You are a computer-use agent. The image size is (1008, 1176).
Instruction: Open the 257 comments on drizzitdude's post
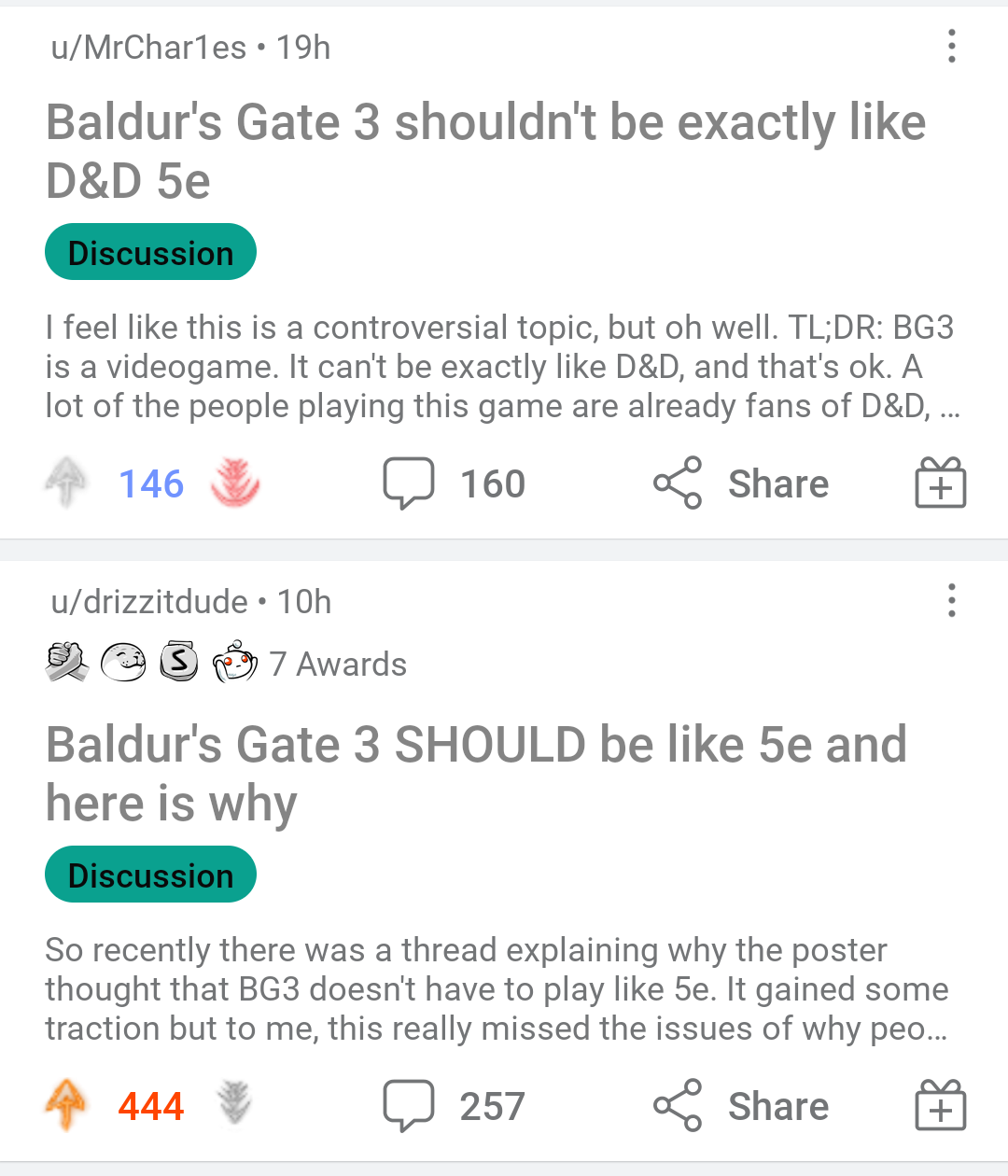pyautogui.click(x=455, y=1106)
